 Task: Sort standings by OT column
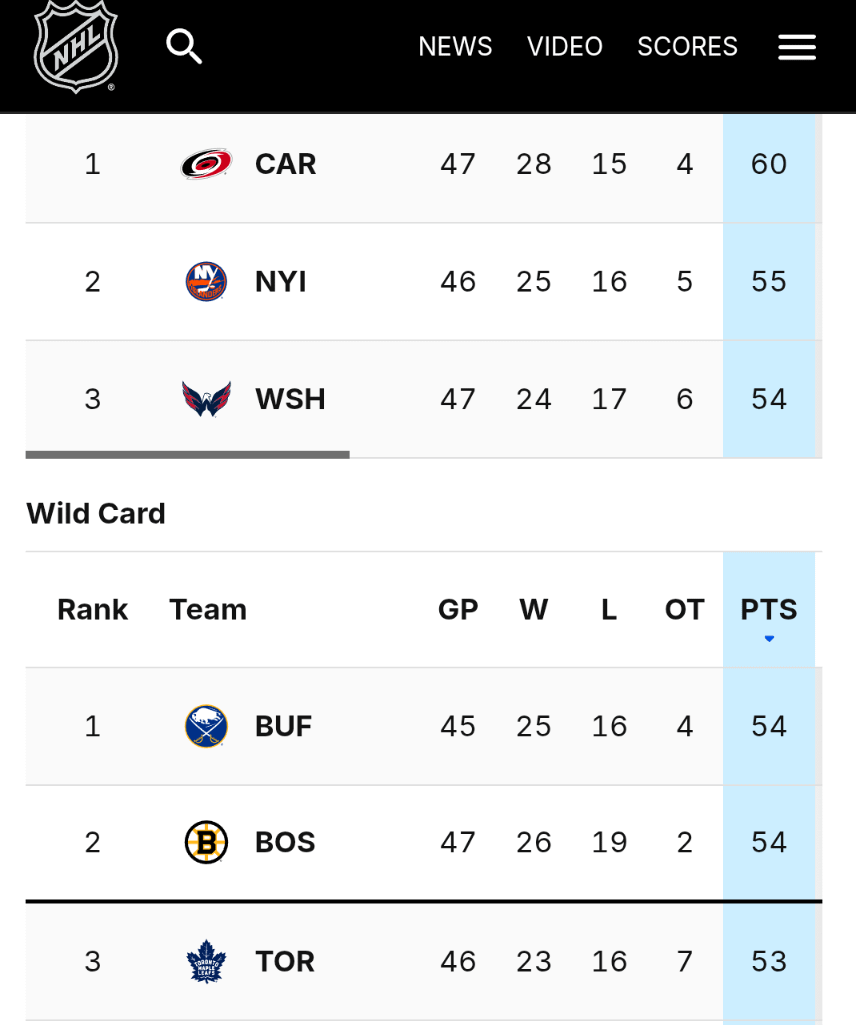click(x=684, y=609)
